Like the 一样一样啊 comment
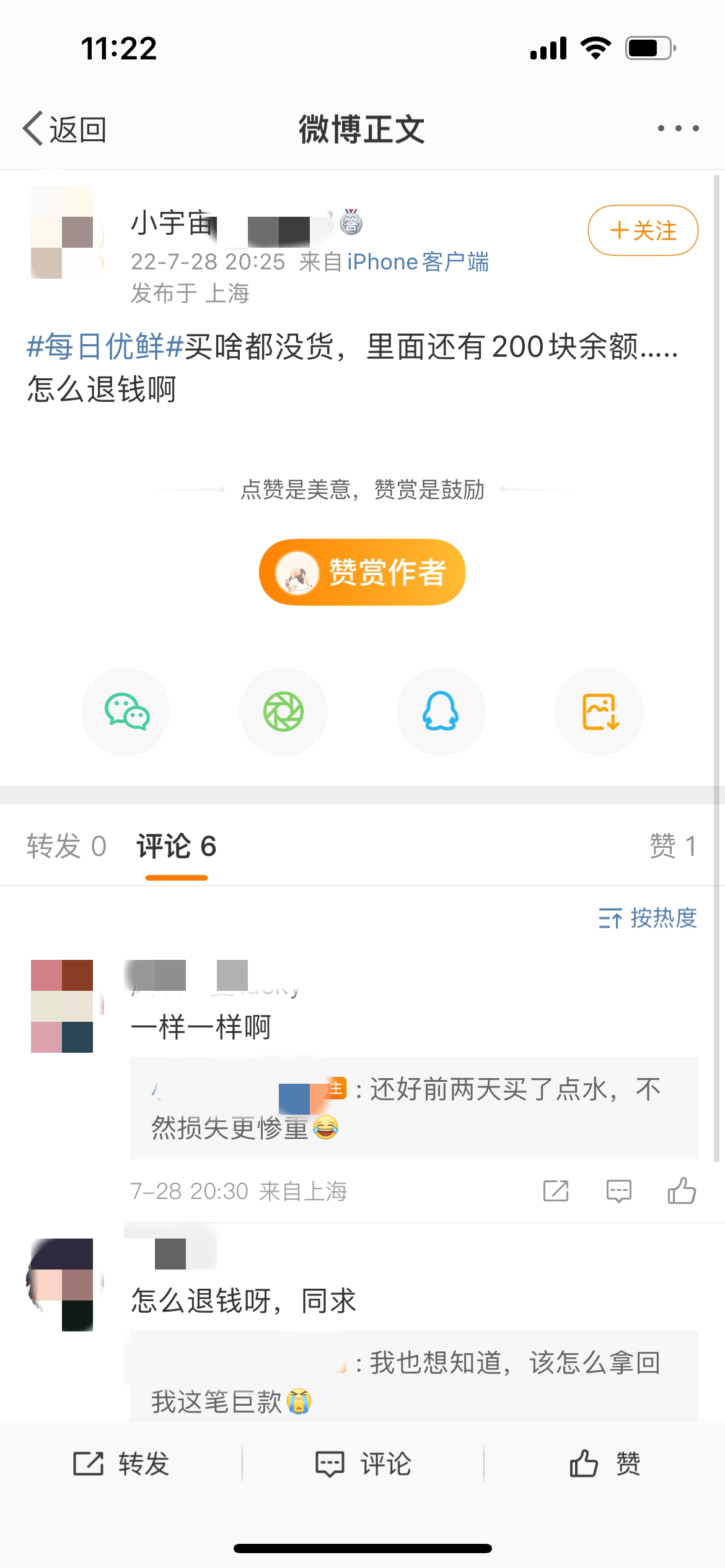The width and height of the screenshot is (725, 1568). [x=682, y=1191]
